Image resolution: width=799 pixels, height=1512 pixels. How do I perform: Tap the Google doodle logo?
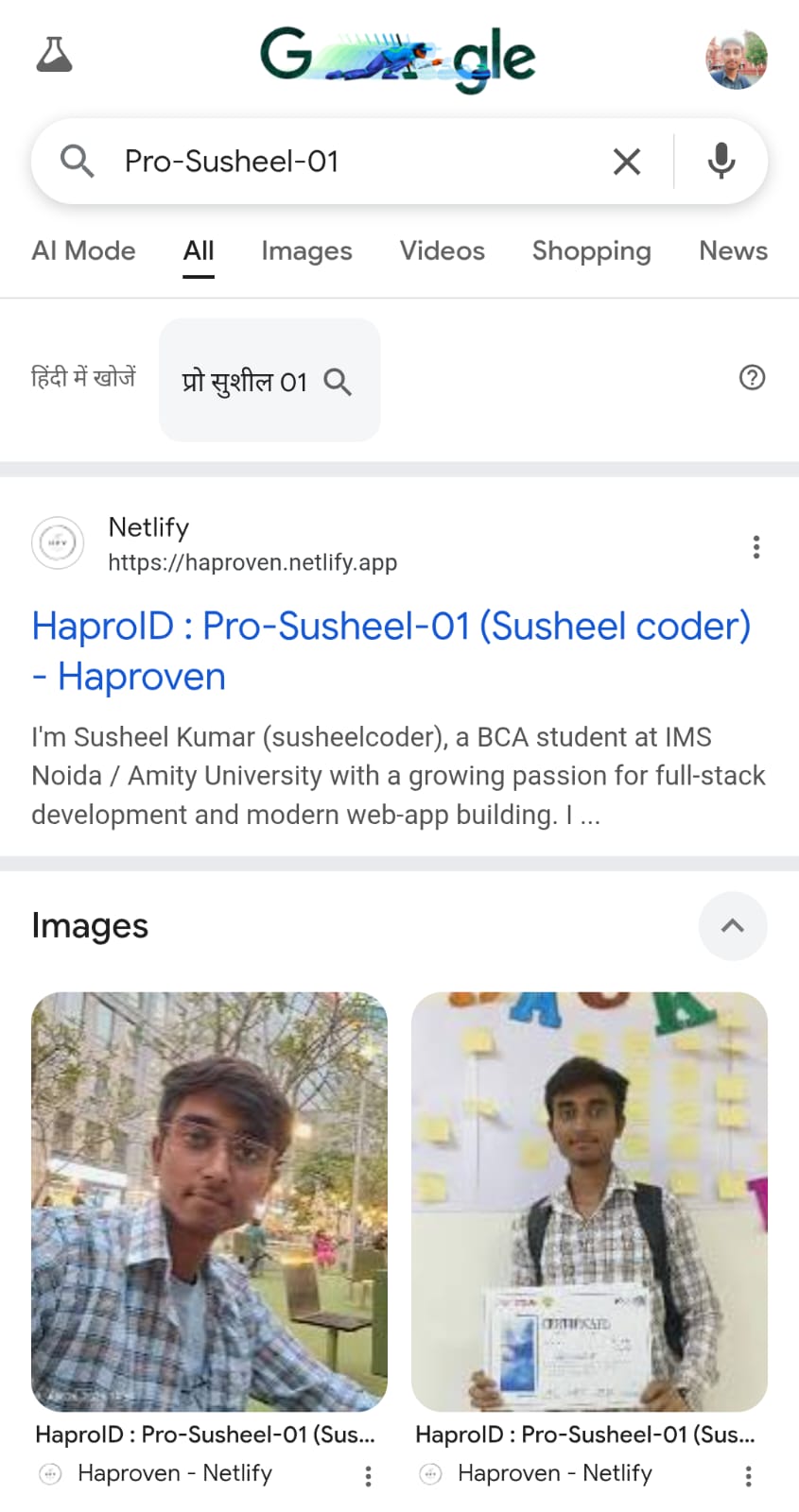coord(398,57)
